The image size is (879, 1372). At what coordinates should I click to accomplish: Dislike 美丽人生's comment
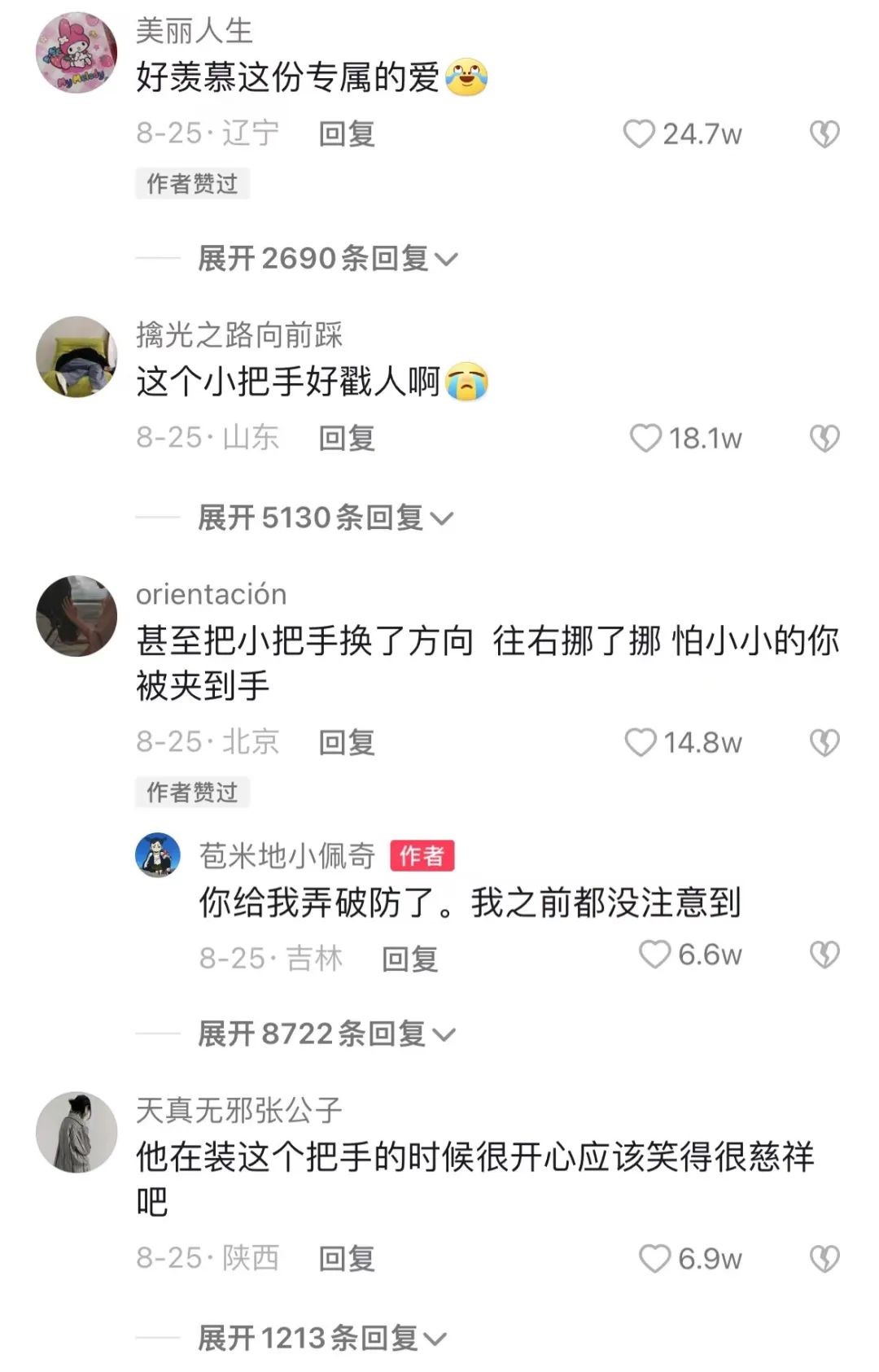tap(824, 134)
